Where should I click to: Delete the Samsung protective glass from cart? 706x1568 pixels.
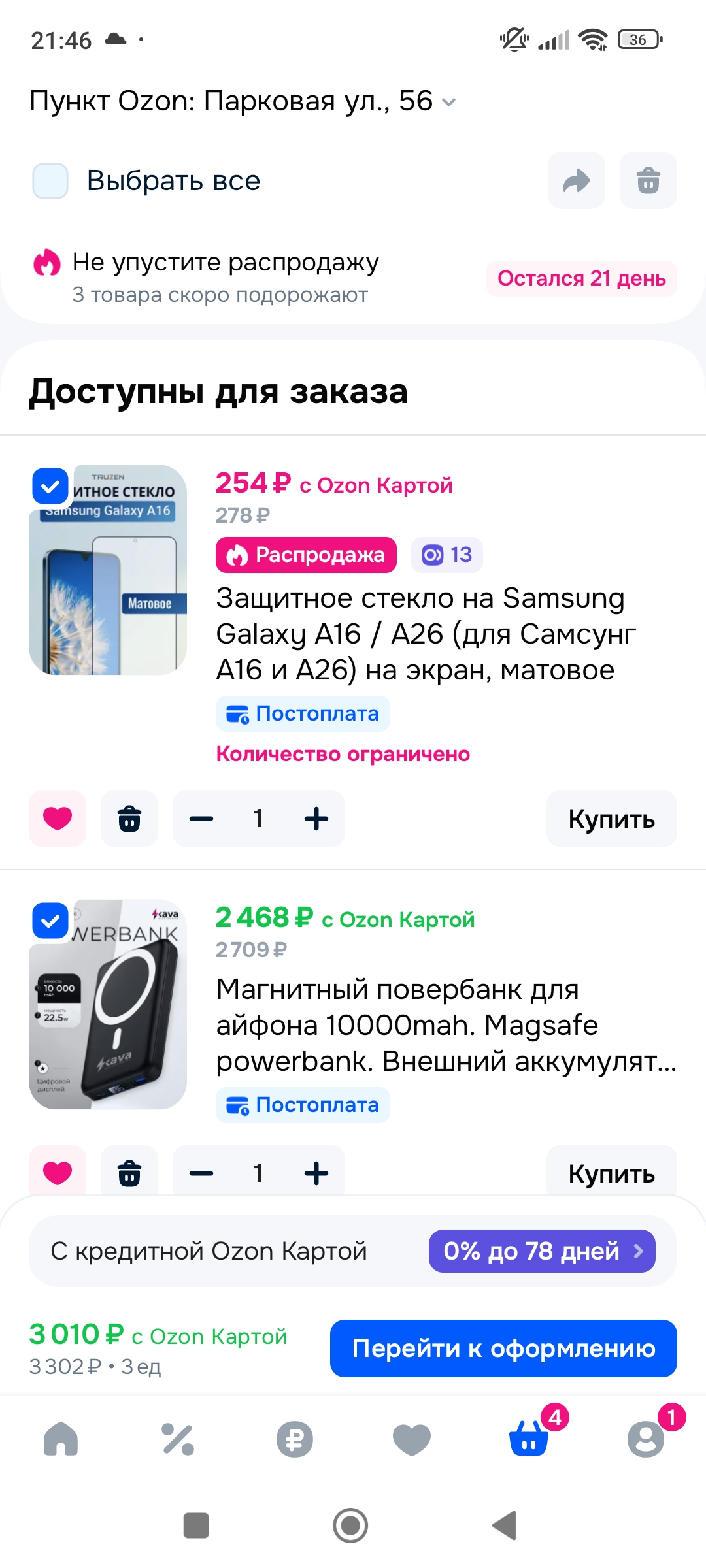[x=129, y=819]
